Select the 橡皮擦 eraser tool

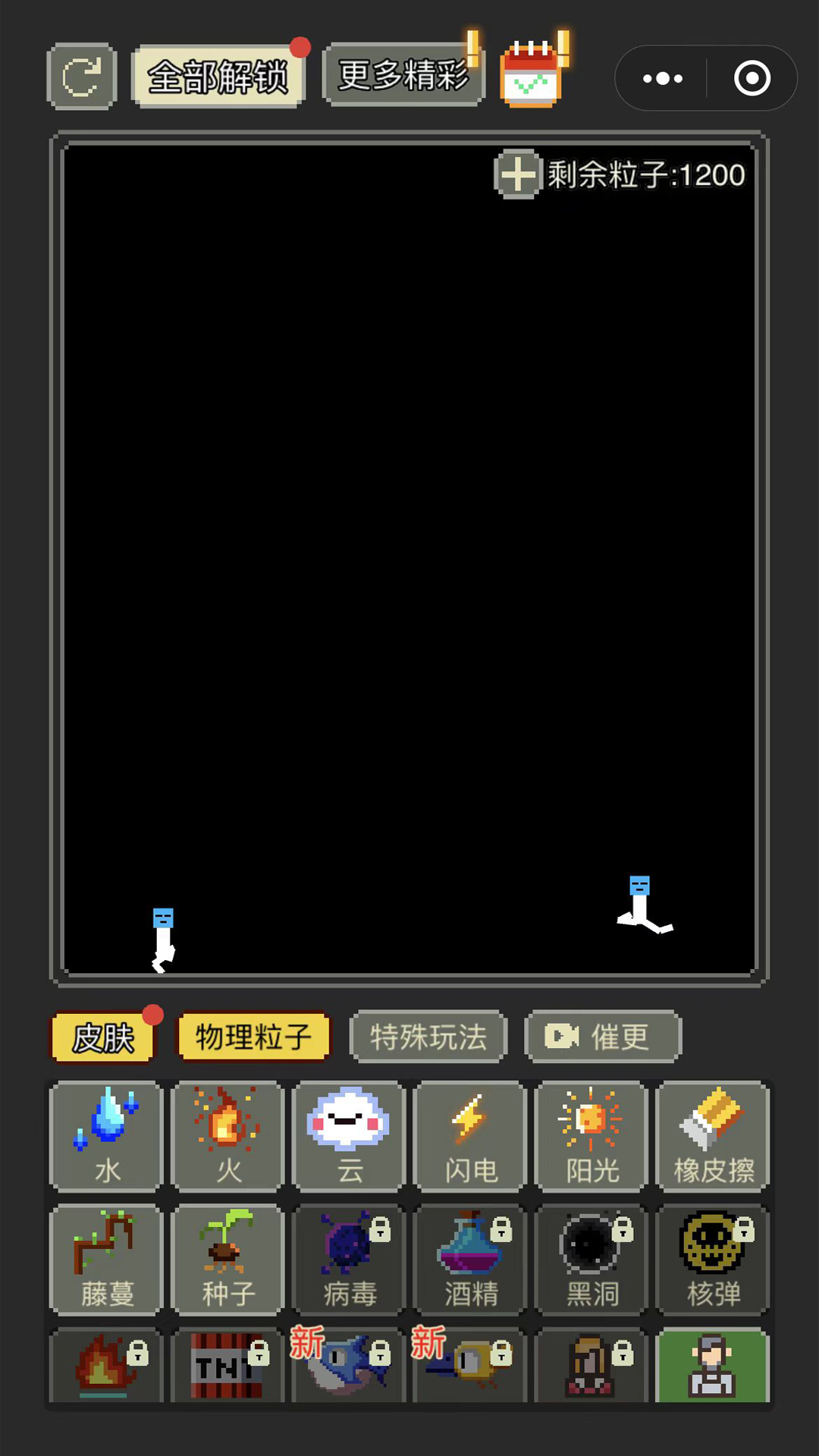[713, 1136]
